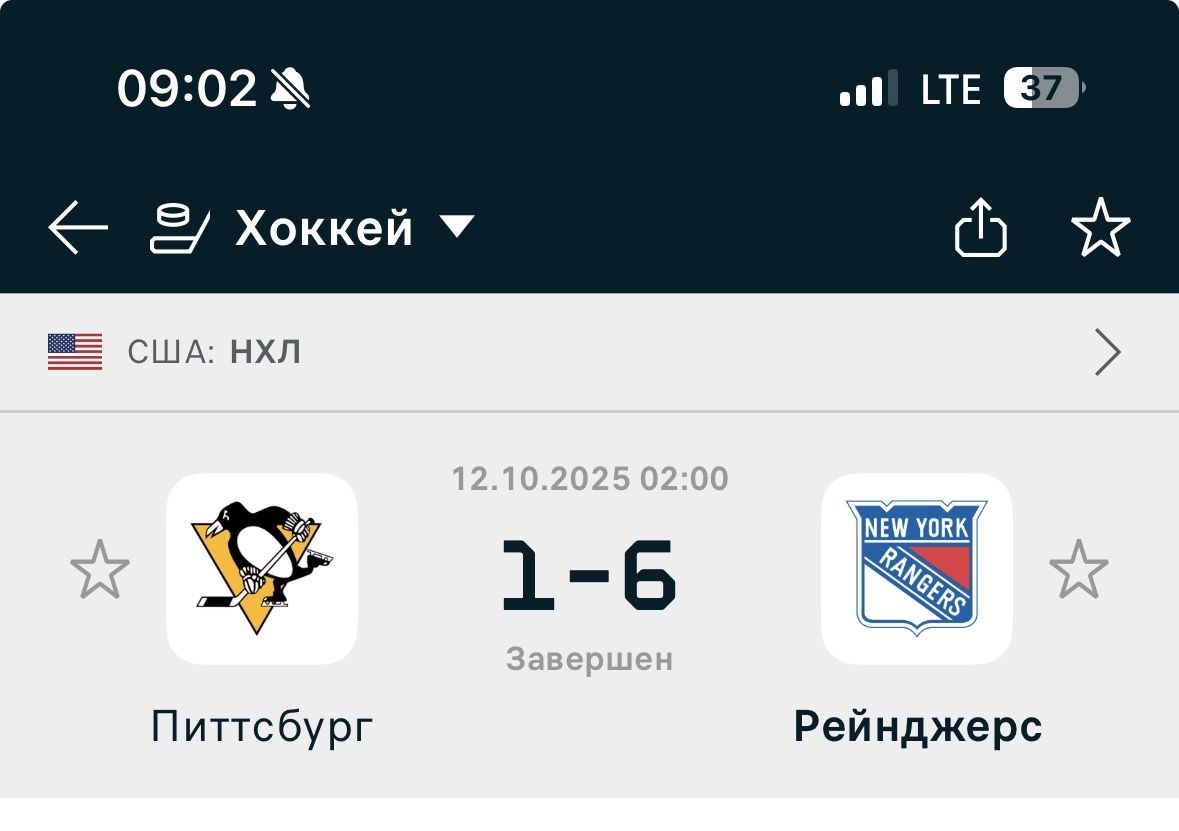This screenshot has width=1179, height=831.
Task: Add match to favorites with header star
Action: click(1100, 229)
